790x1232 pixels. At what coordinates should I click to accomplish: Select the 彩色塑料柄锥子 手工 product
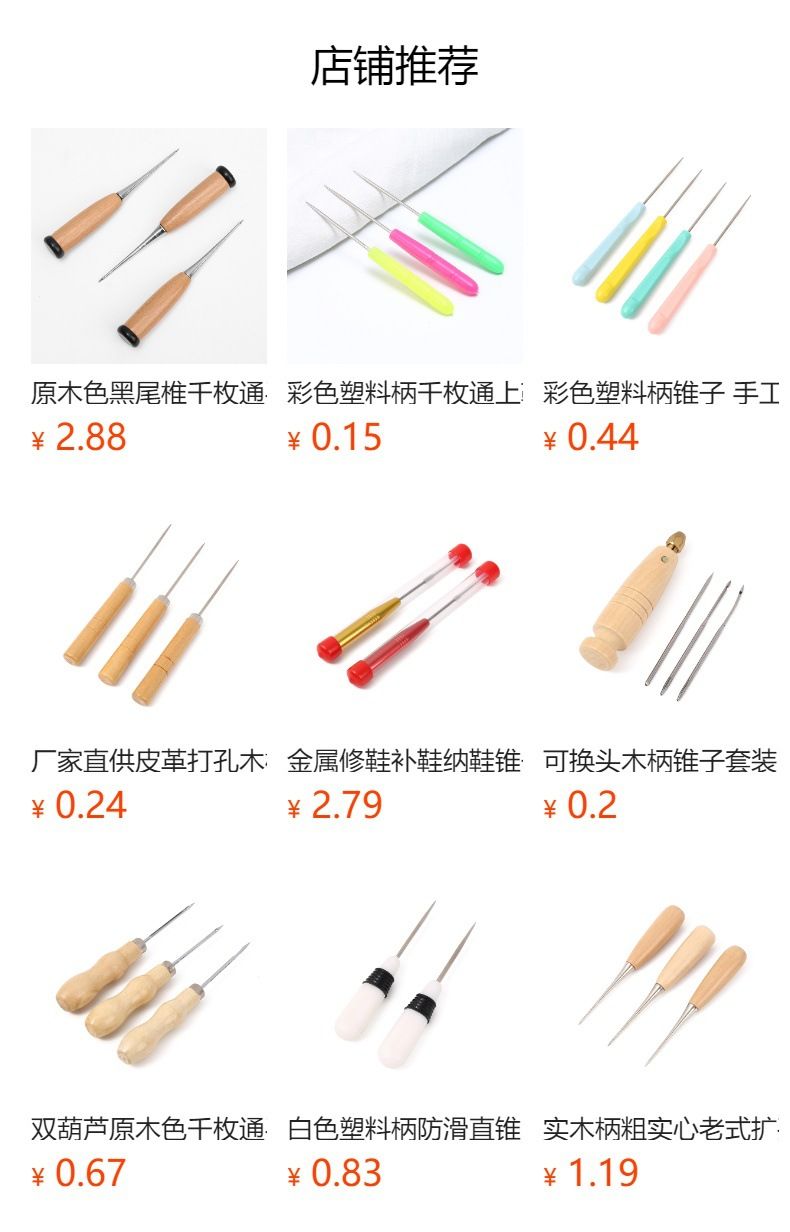point(661,246)
